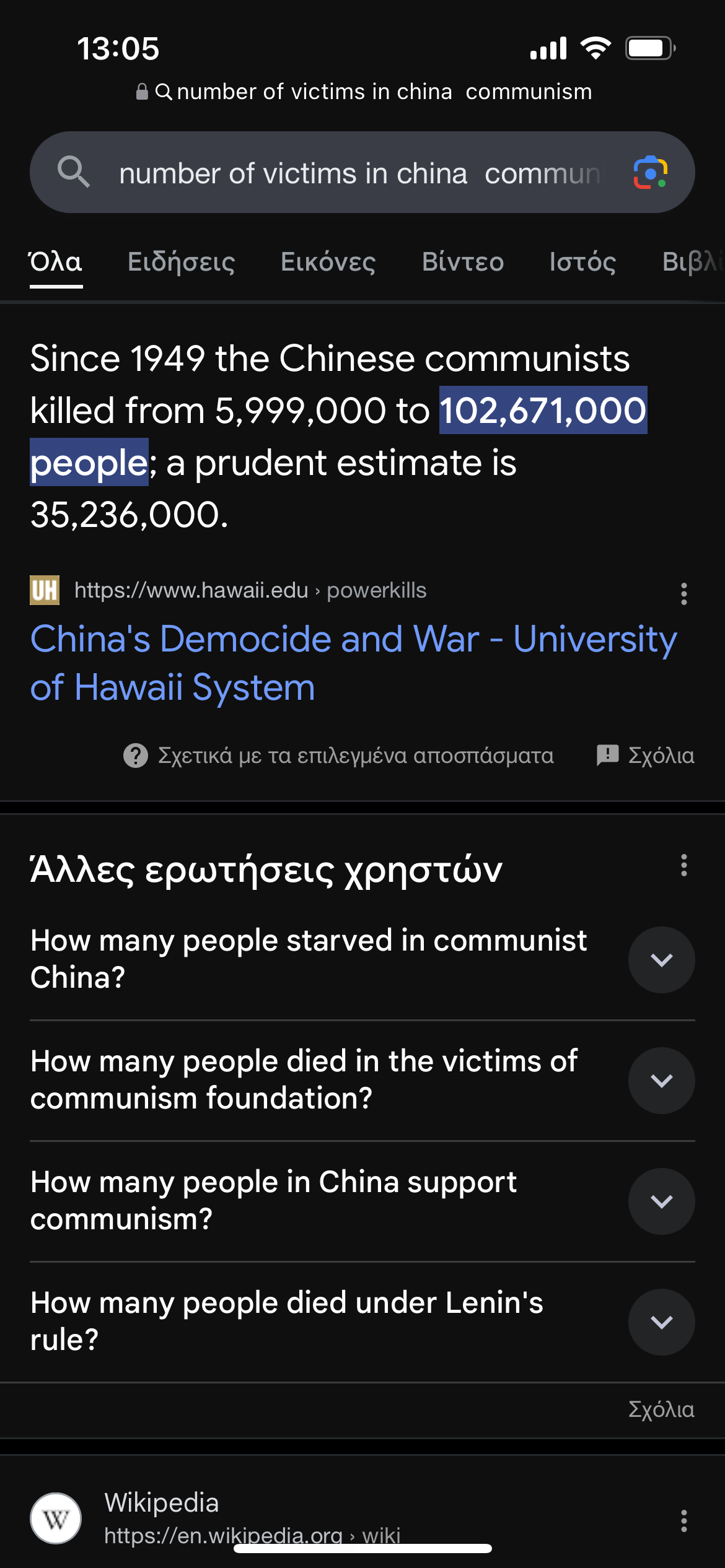Open Σχετικά με τα επιλεγμένα αποσπάσματα info
Image resolution: width=725 pixels, height=1568 pixels.
tap(338, 756)
